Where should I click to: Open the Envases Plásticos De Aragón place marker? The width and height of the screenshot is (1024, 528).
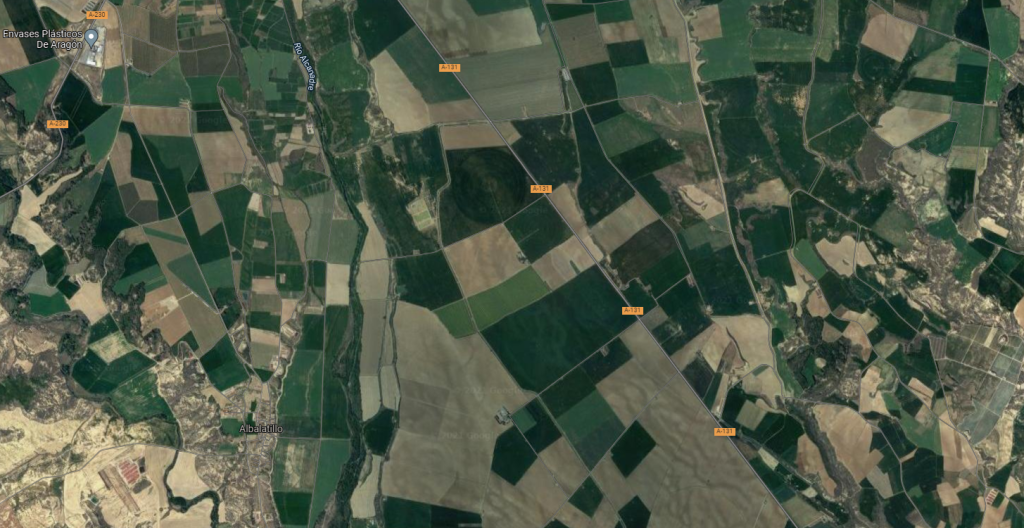coord(91,39)
